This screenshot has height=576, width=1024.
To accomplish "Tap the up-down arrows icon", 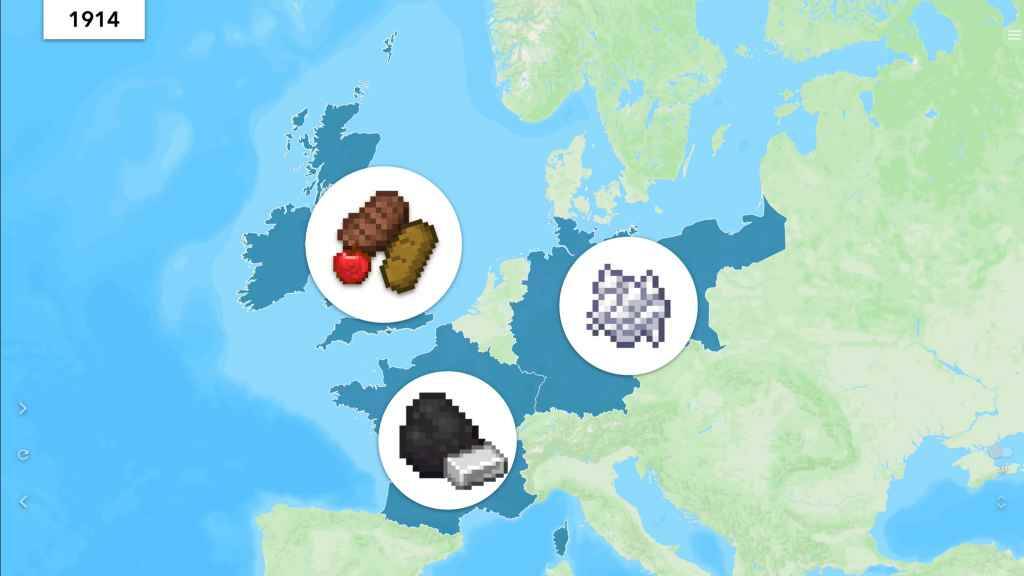I will pos(1001,503).
